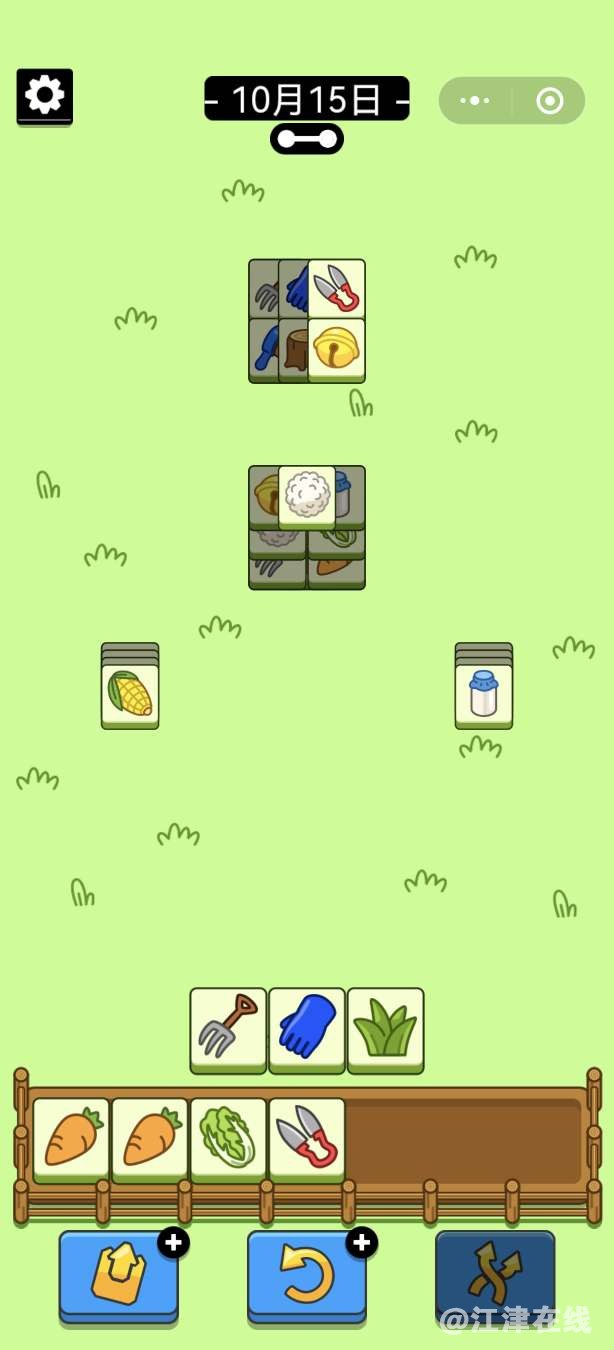The image size is (614, 1350).
Task: Tap the white wool ball tile
Action: [x=306, y=495]
